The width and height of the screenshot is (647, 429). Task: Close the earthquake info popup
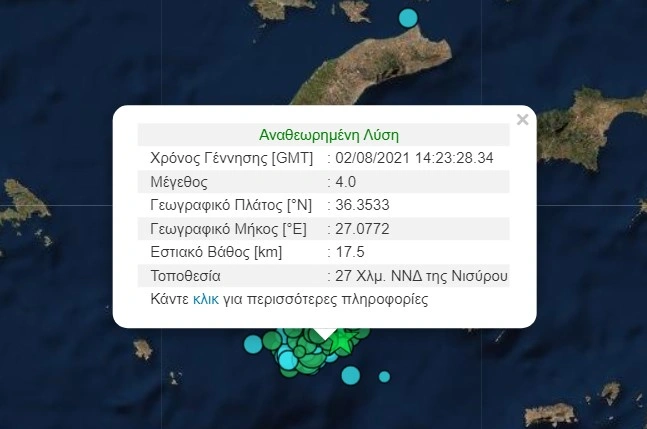(522, 120)
